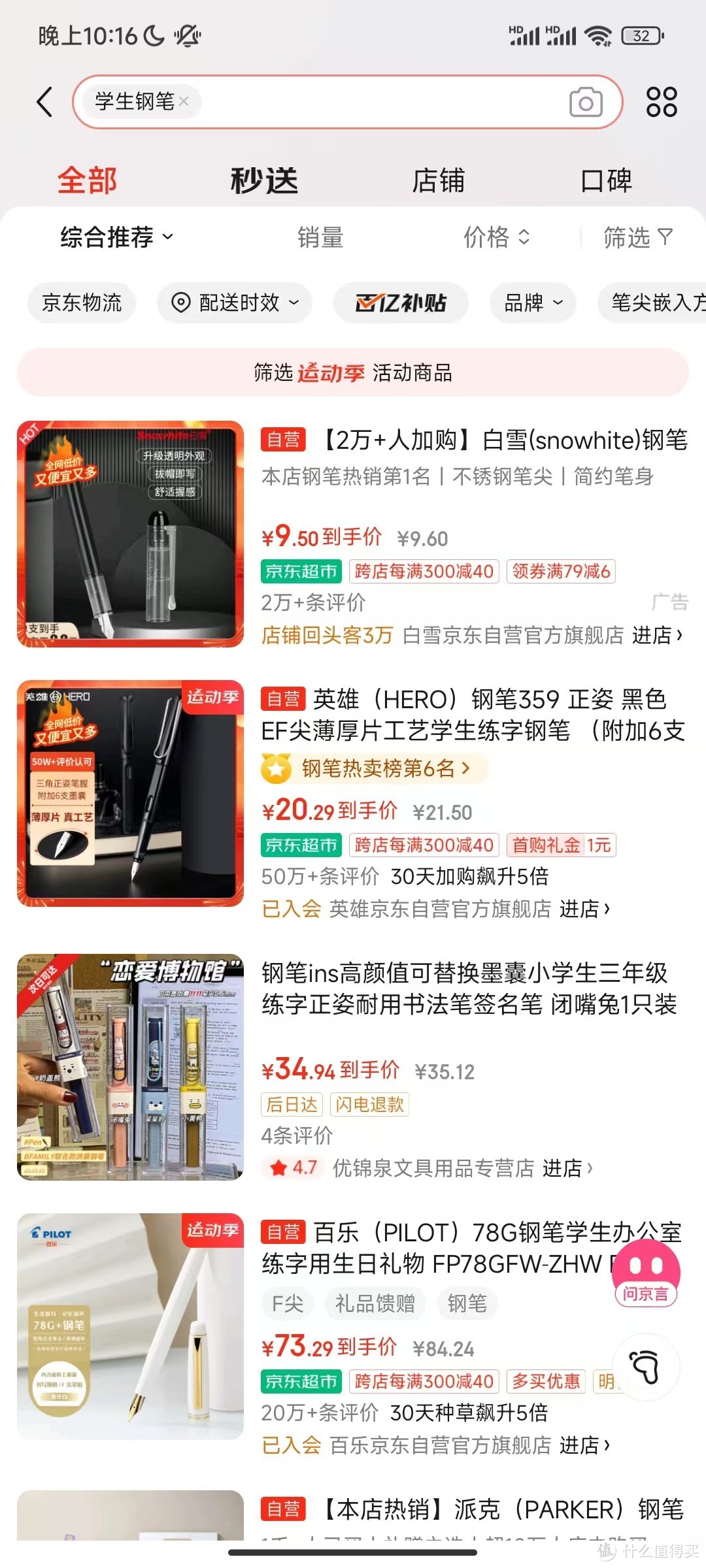
Task: Switch to the 秒送 tab
Action: [x=264, y=181]
